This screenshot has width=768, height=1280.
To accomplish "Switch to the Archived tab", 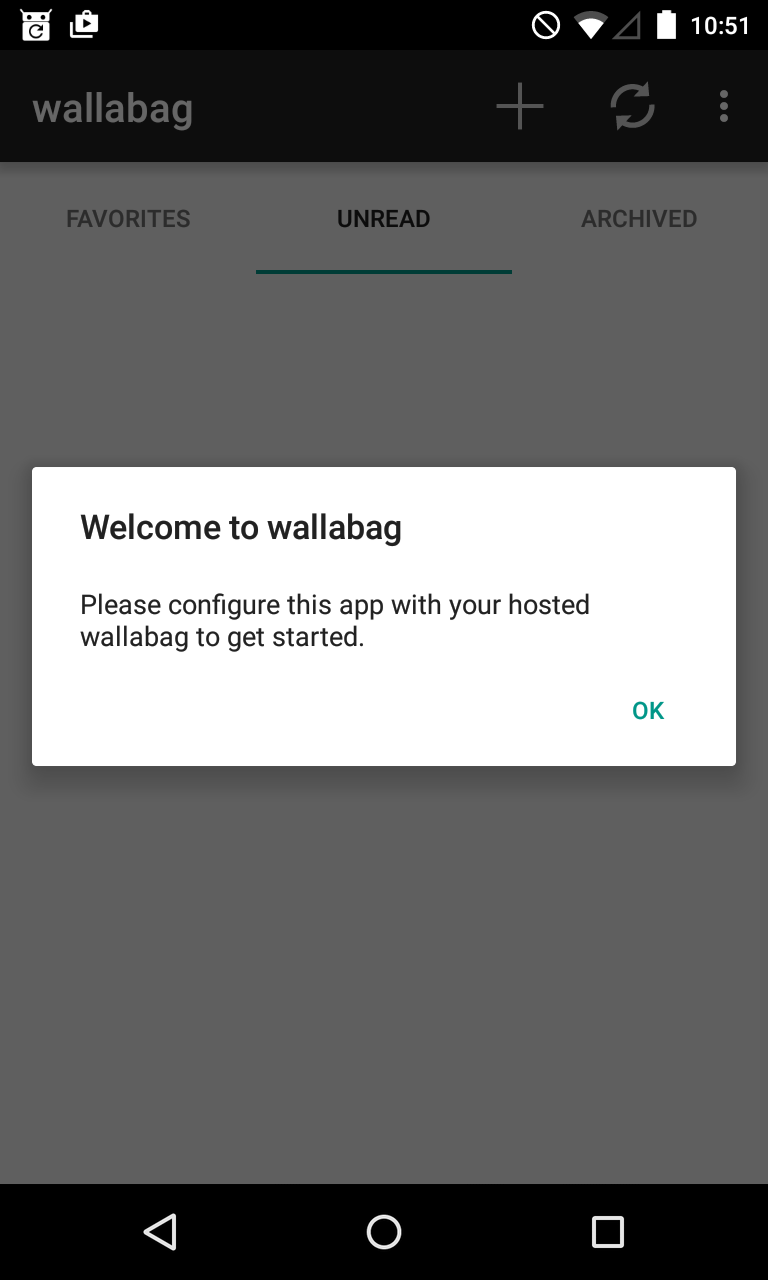I will pos(639,219).
